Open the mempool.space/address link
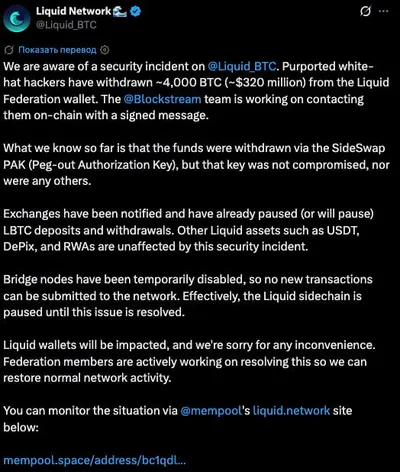Screen dimensions: 400x472 tap(94, 460)
